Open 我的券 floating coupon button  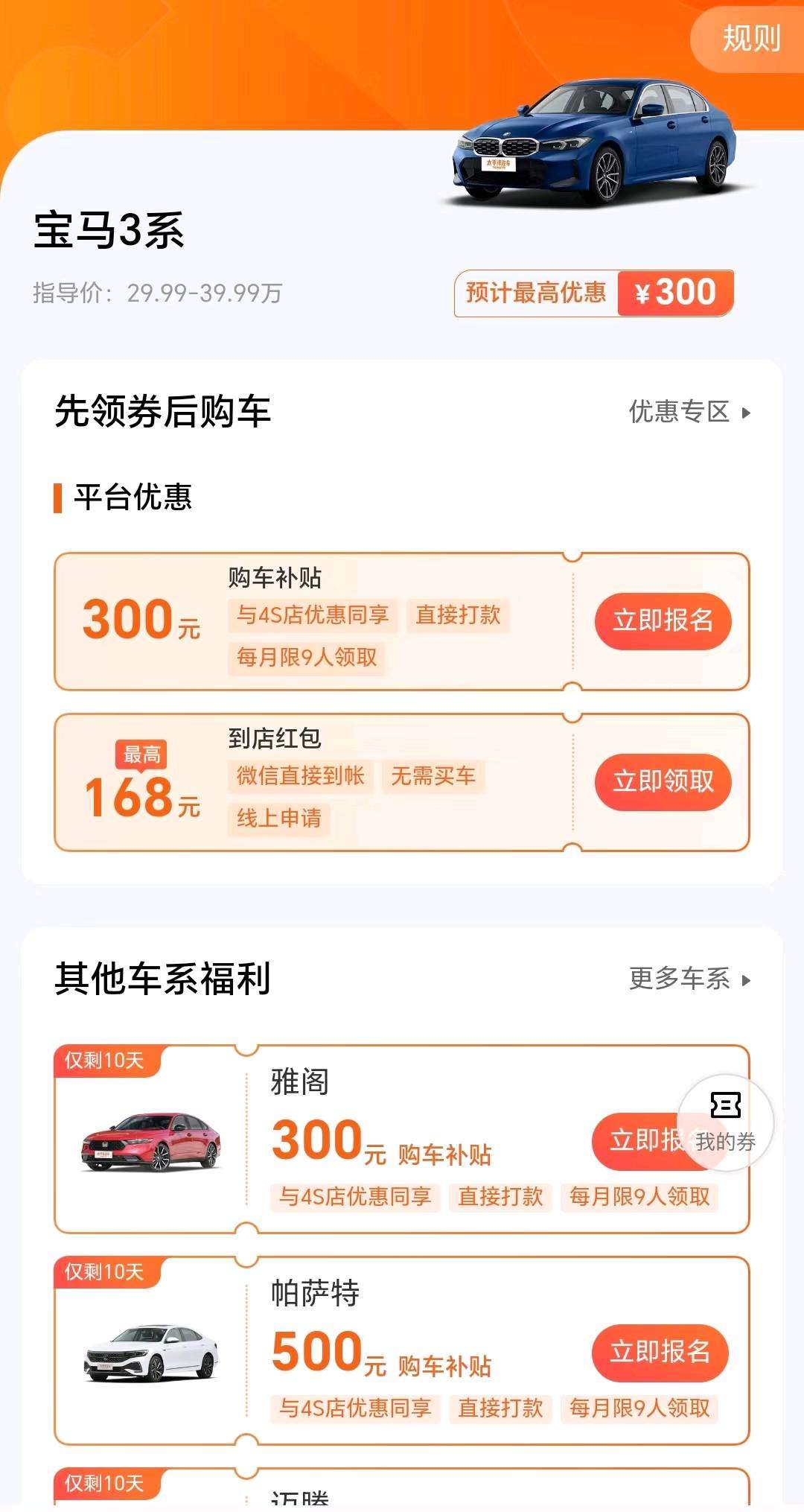pos(725,1122)
